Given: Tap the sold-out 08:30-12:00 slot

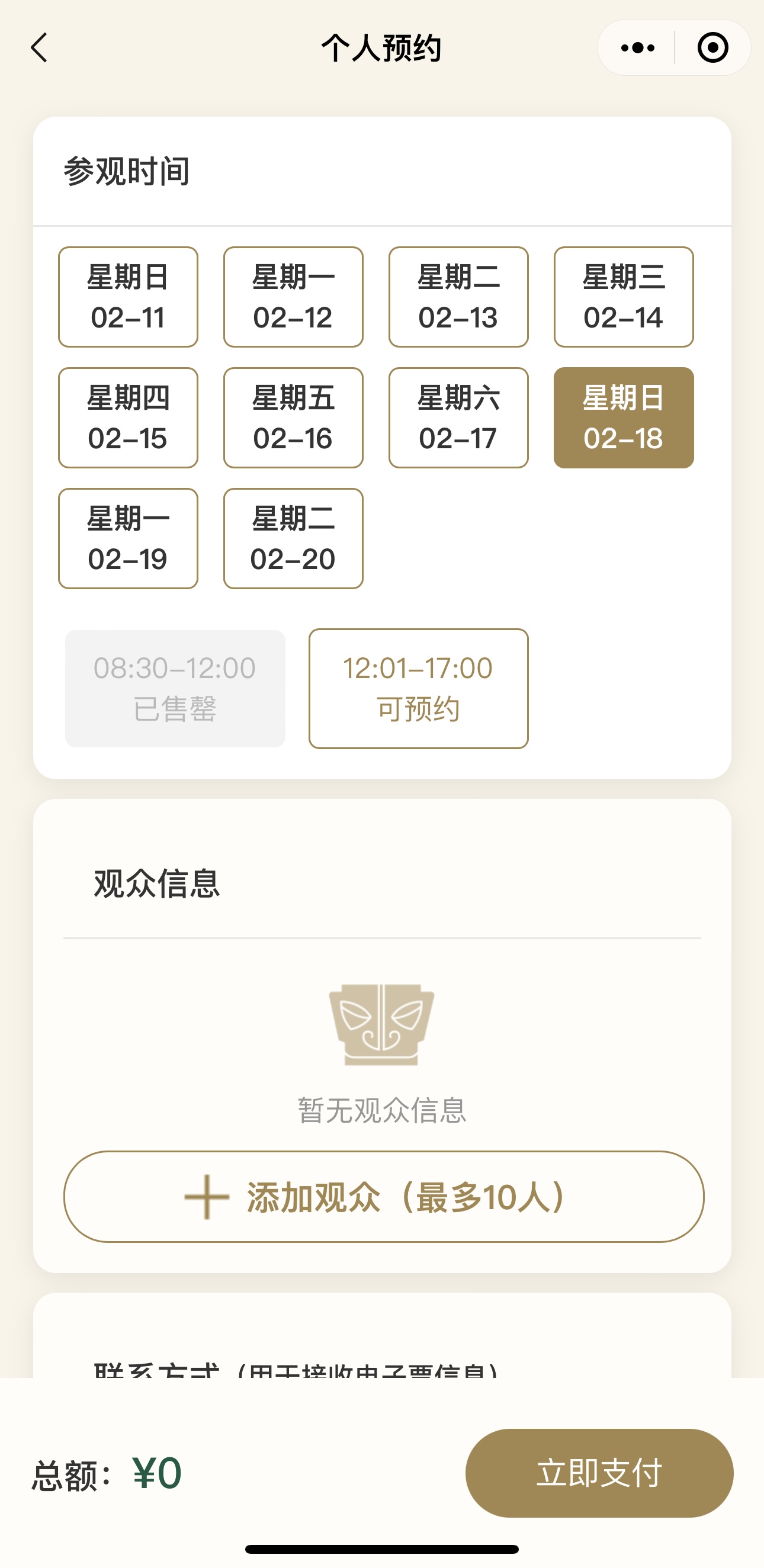Looking at the screenshot, I should (175, 689).
